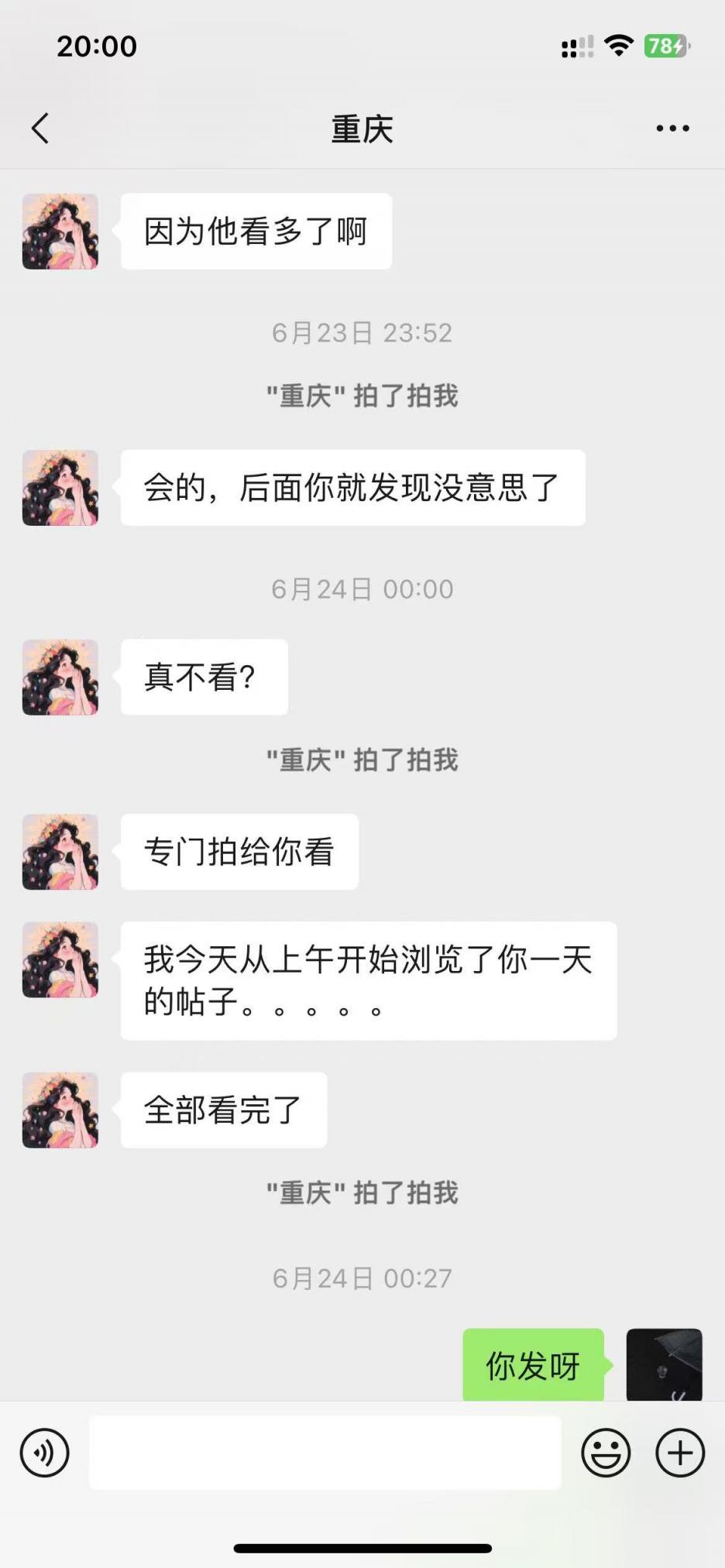
Task: Focus the message text field
Action: (325, 1453)
